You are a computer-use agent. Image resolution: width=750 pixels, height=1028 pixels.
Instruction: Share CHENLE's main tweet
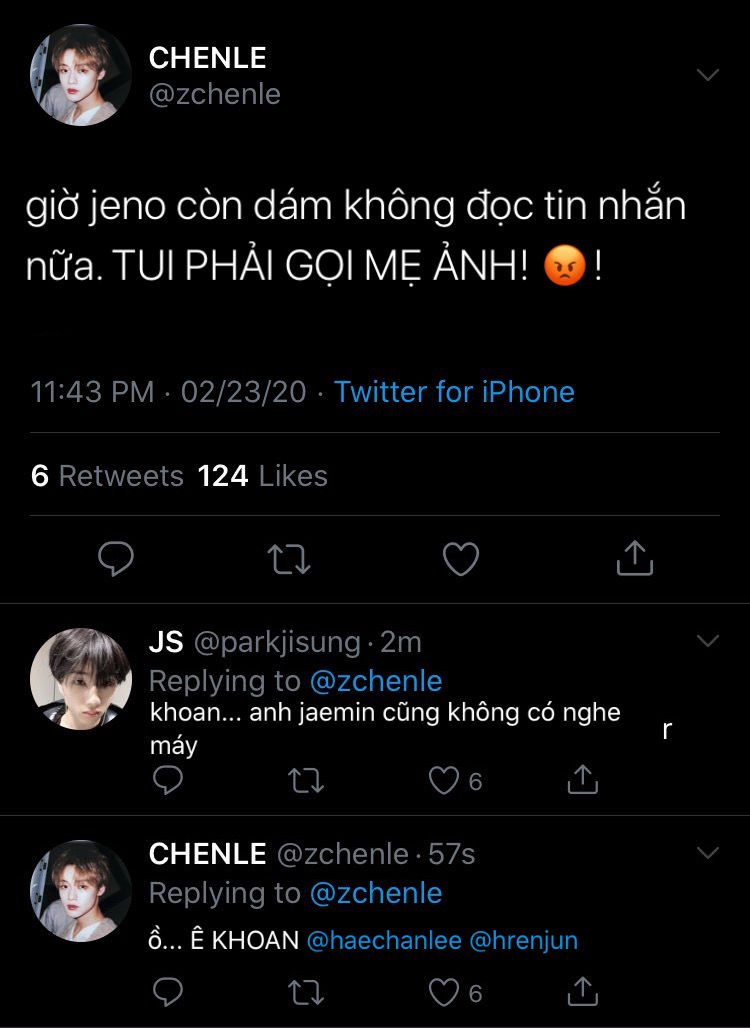pos(634,558)
